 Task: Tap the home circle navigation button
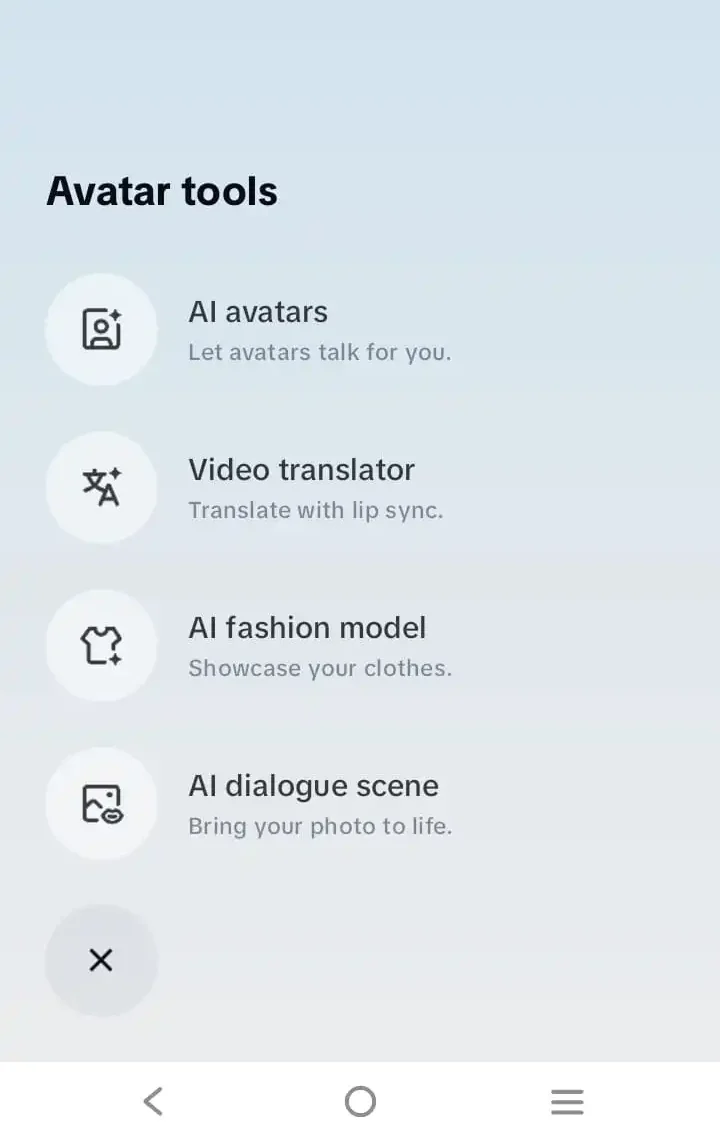pos(360,1101)
